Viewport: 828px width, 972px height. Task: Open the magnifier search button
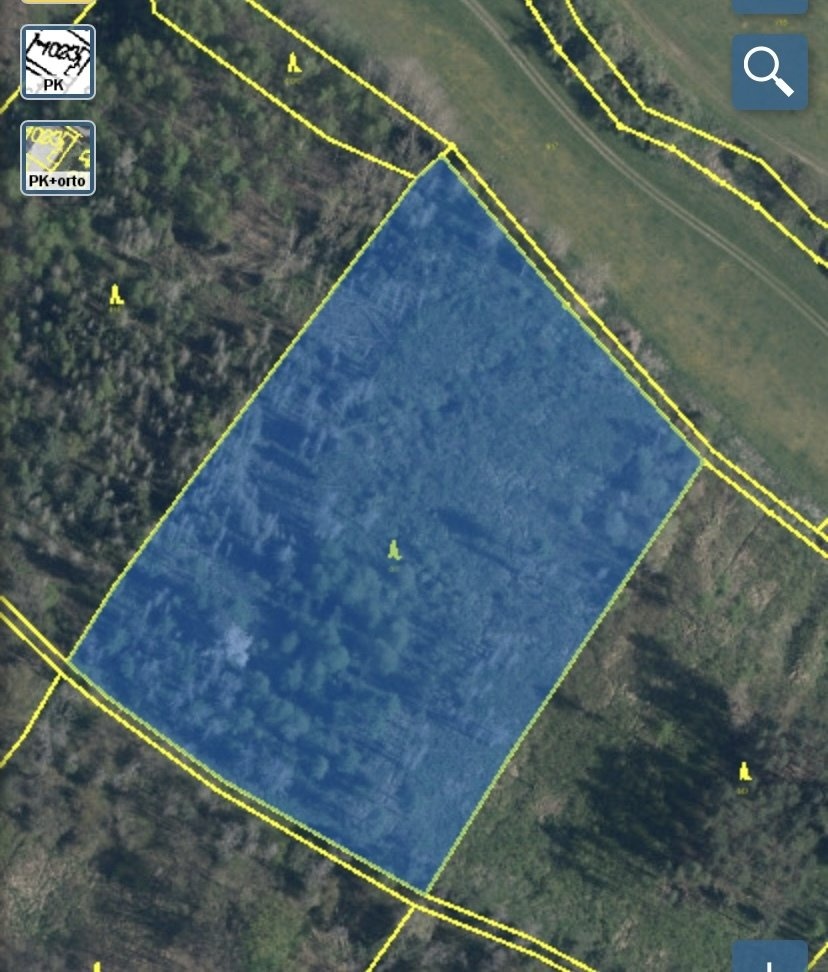tap(769, 72)
